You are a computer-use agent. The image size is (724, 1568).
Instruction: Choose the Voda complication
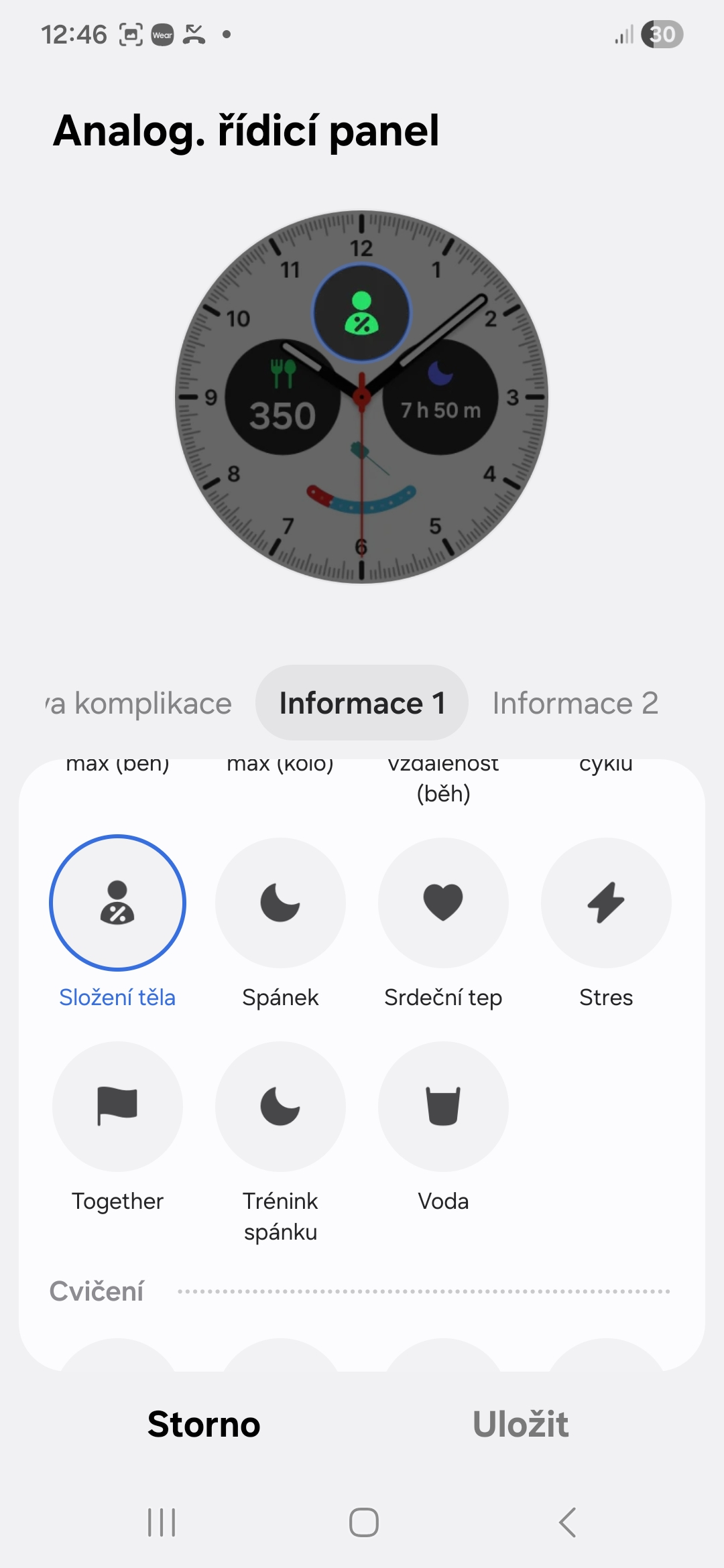[443, 1106]
